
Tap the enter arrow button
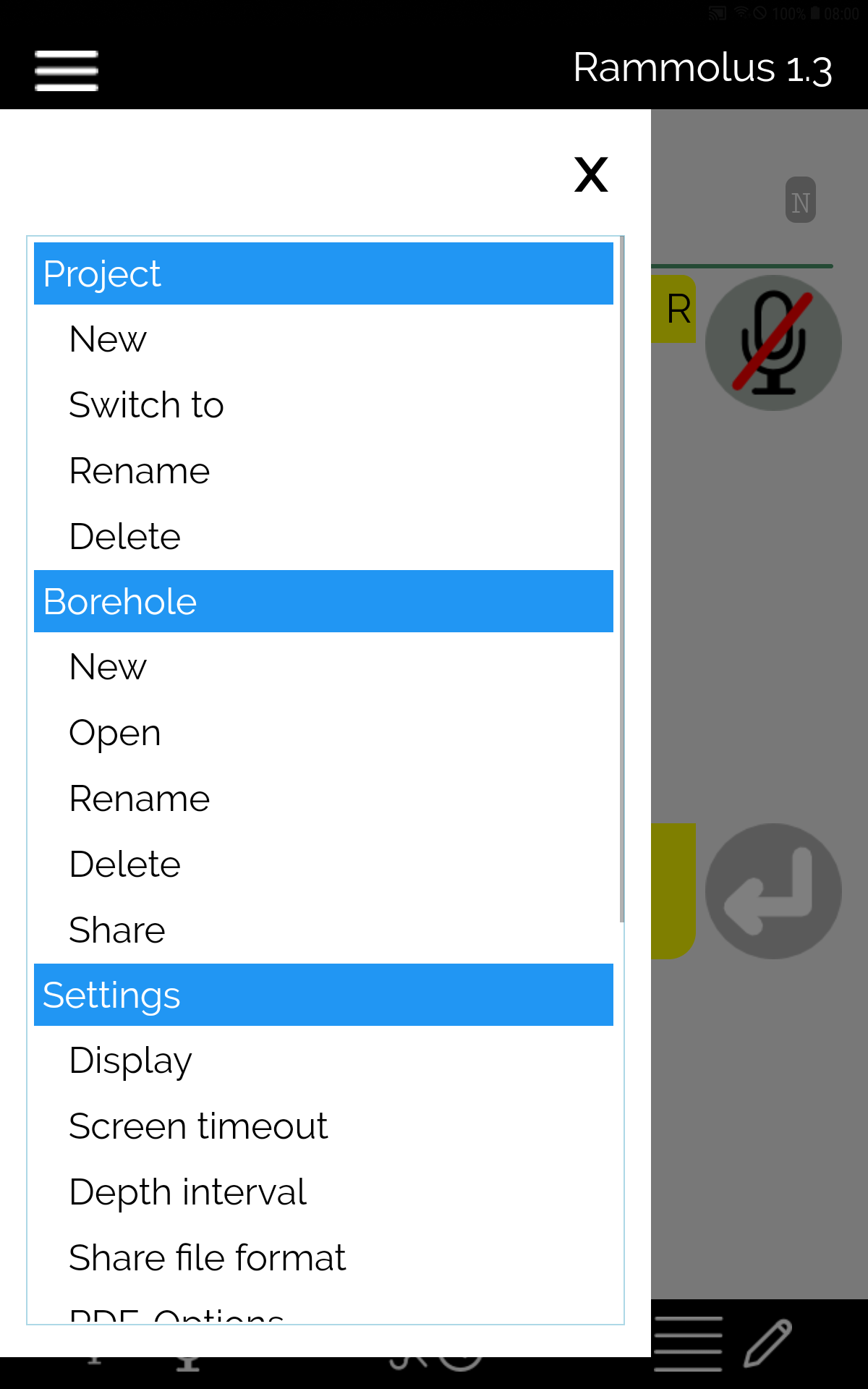[773, 891]
